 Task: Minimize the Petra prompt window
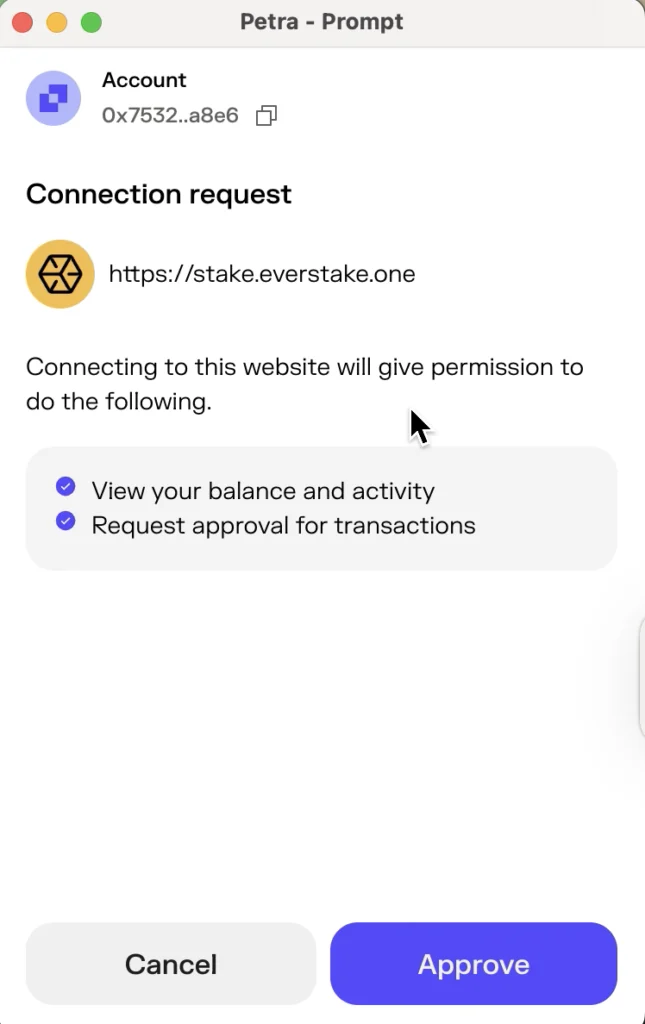[56, 22]
